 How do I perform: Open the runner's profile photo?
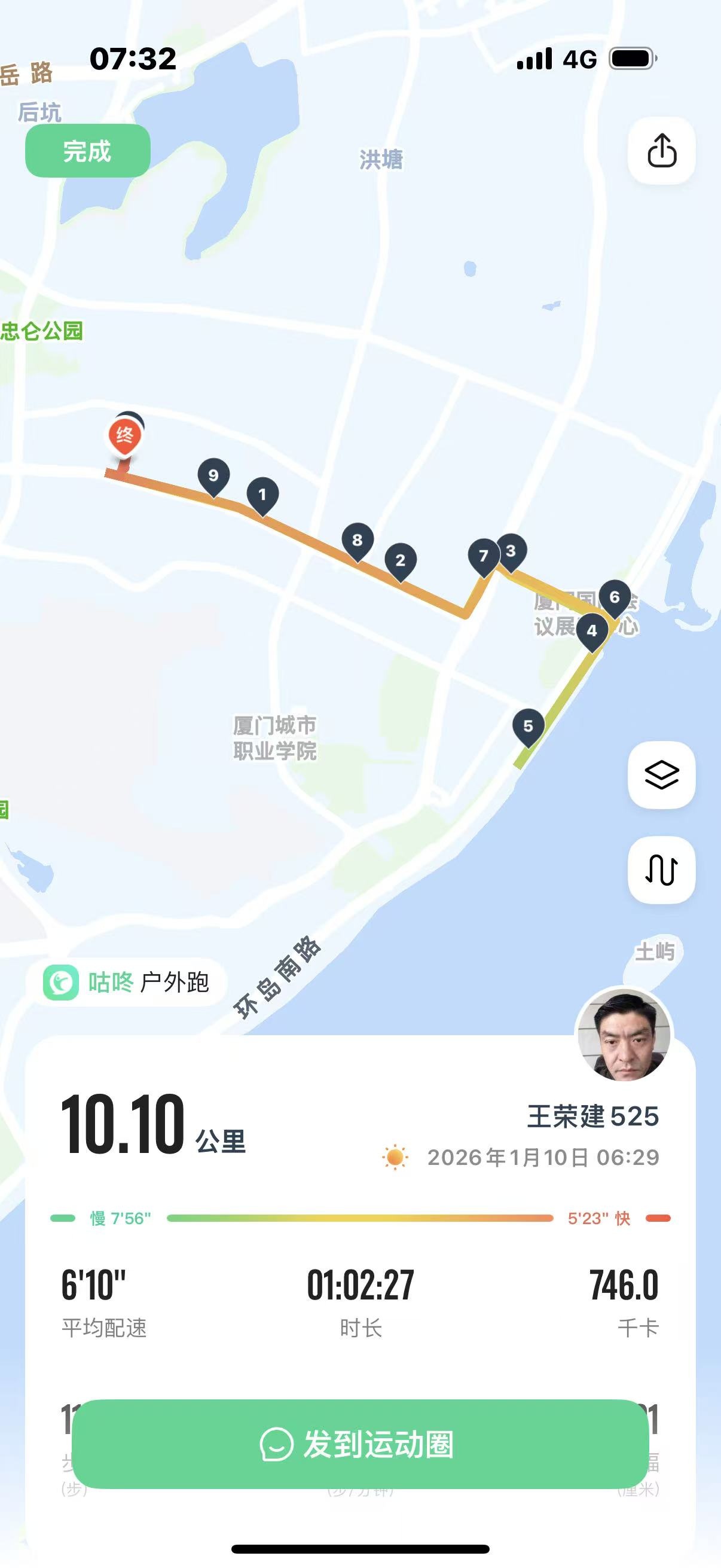pyautogui.click(x=624, y=1034)
